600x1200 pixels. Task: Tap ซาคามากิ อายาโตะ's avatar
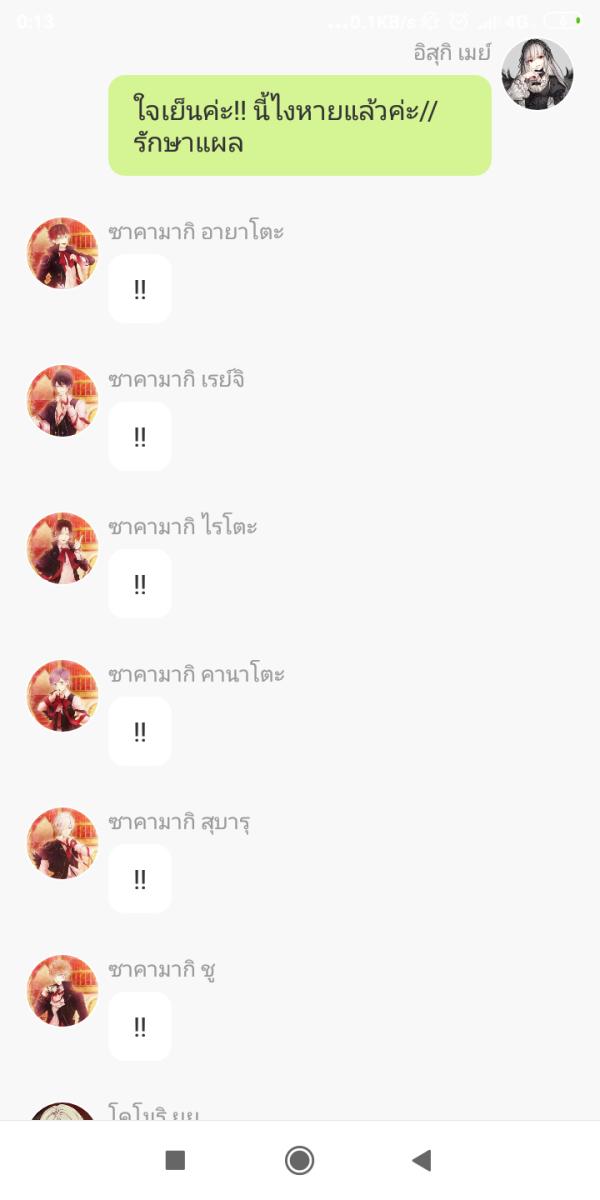[62, 254]
